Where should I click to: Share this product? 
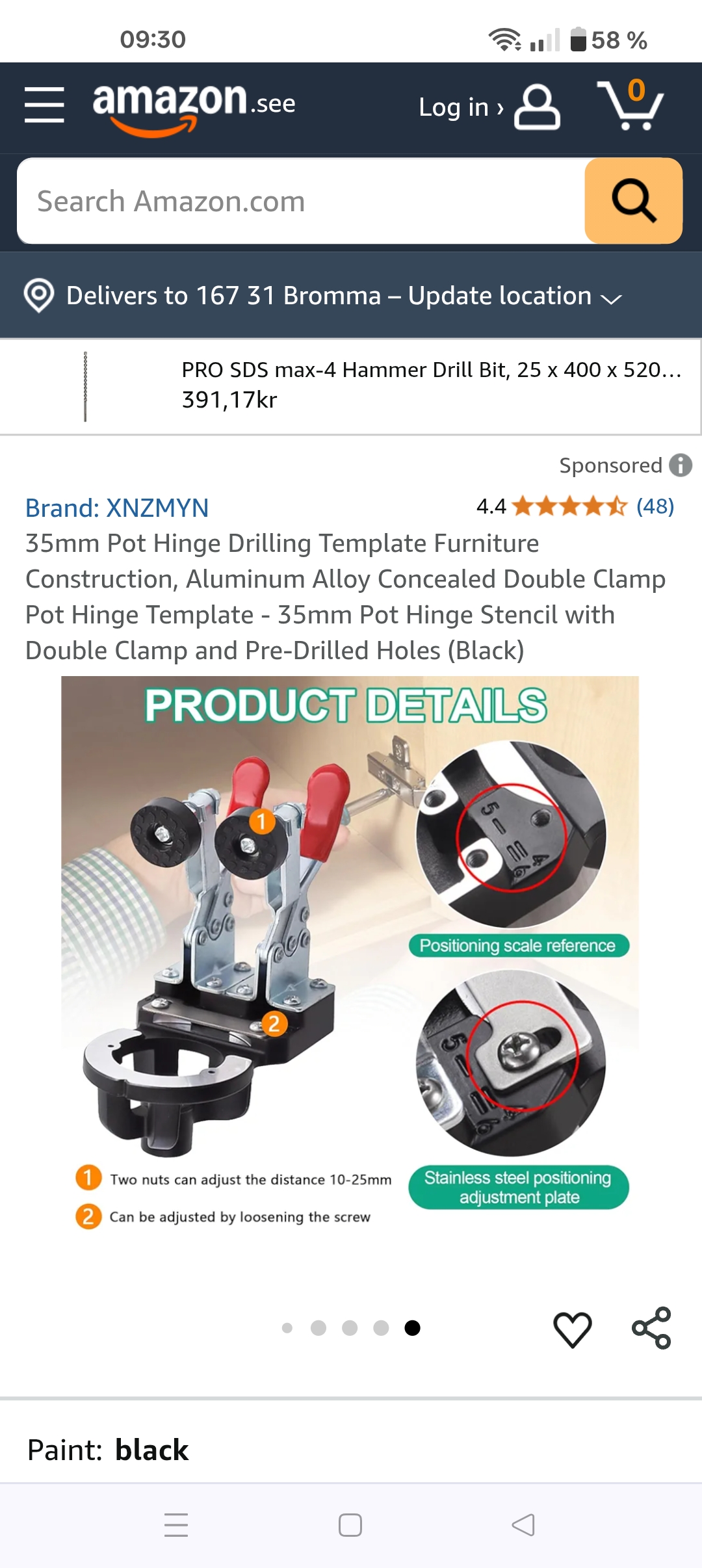click(651, 1328)
